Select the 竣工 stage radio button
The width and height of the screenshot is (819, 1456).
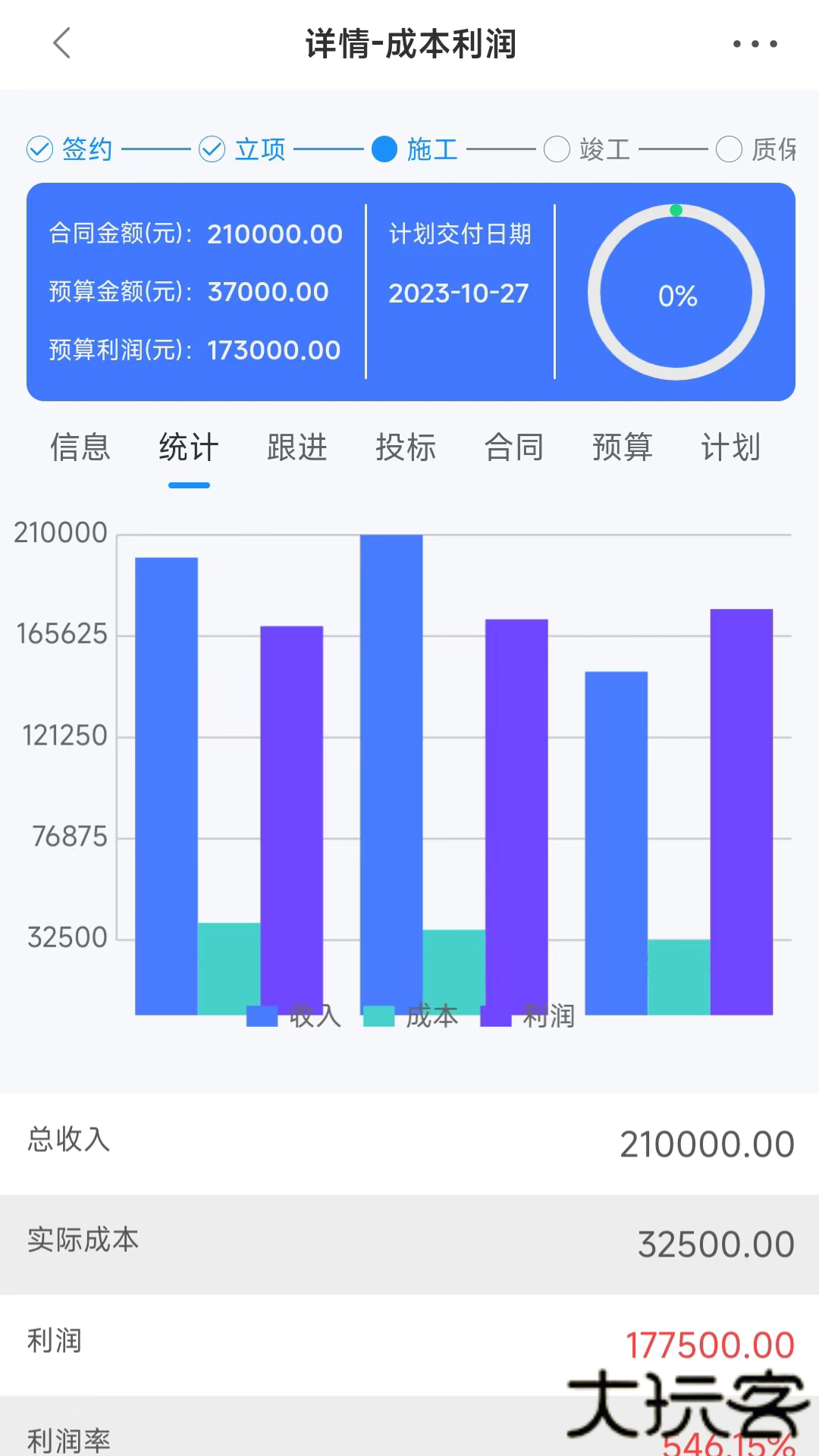(x=557, y=149)
